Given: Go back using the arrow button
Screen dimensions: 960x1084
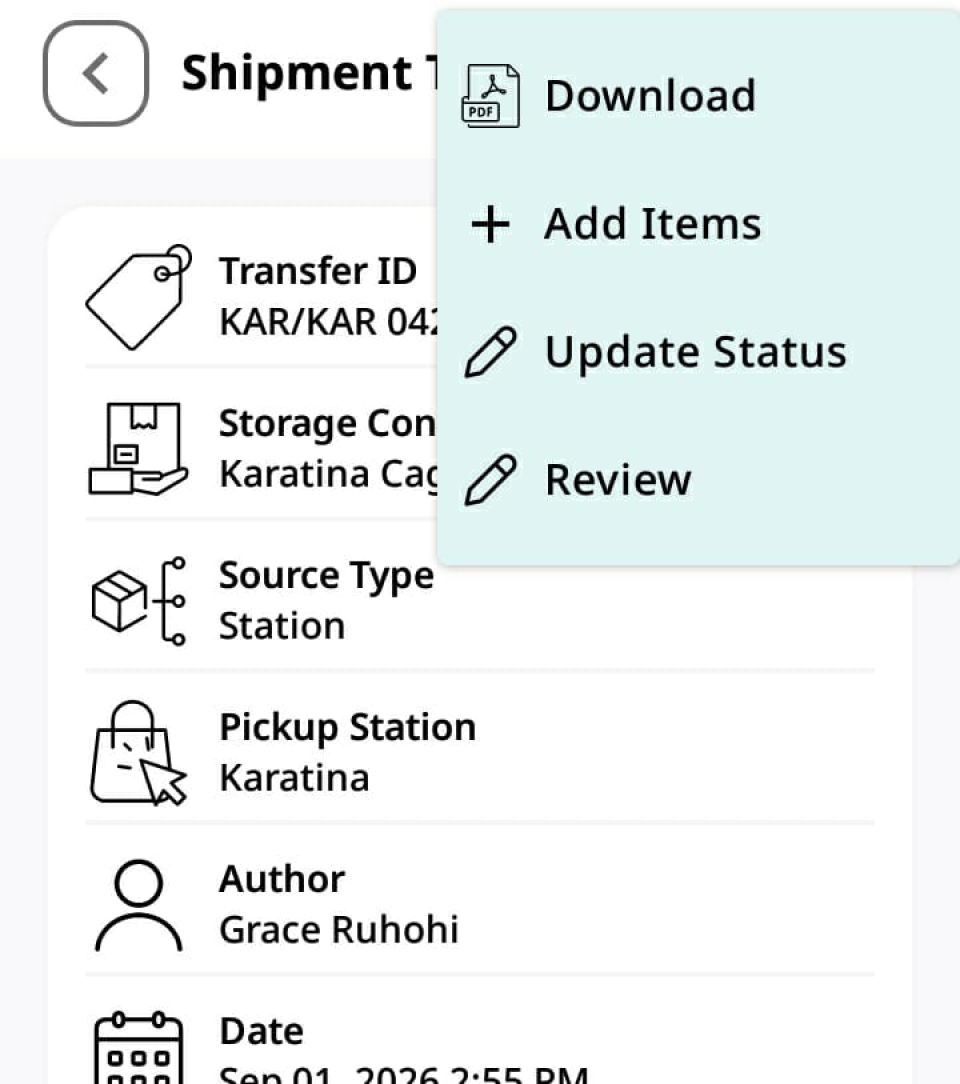Looking at the screenshot, I should coord(95,73).
